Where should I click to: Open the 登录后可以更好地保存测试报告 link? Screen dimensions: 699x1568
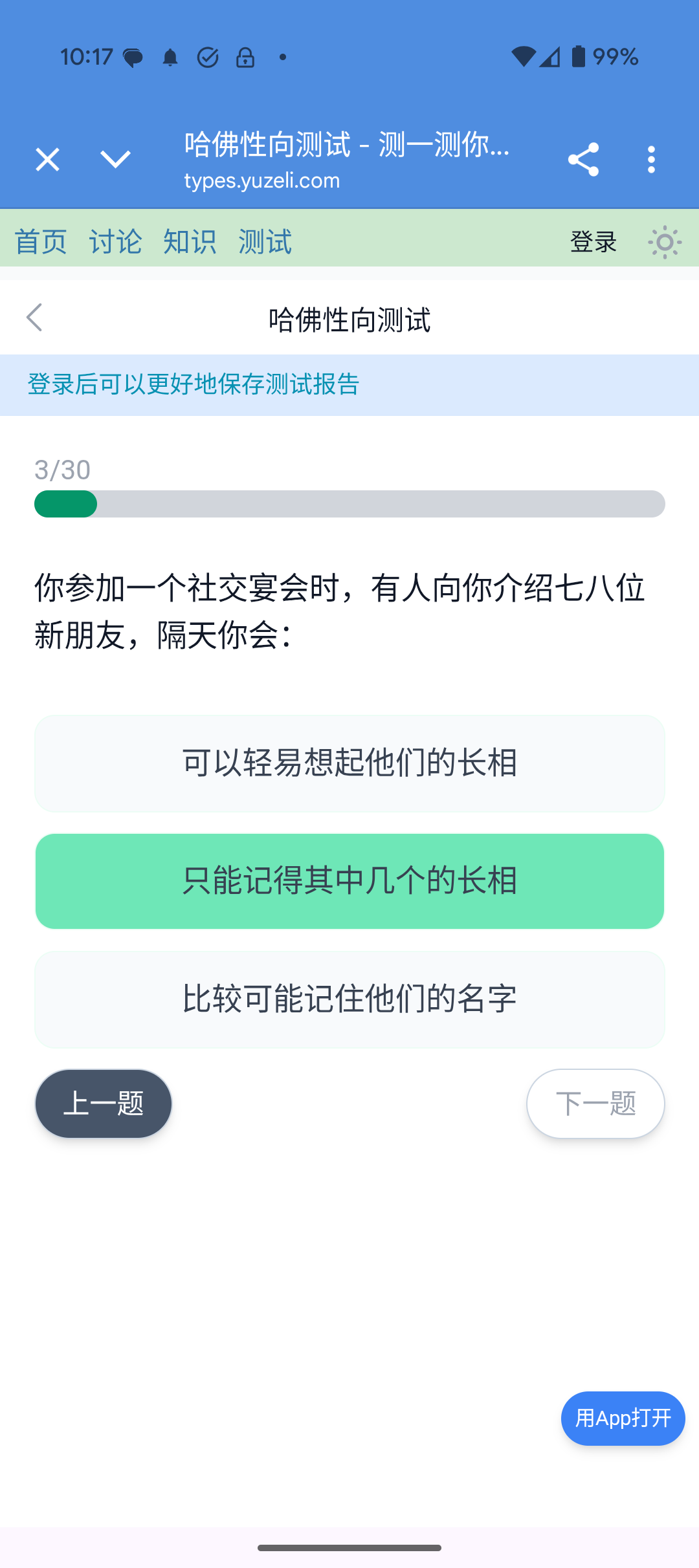click(193, 384)
